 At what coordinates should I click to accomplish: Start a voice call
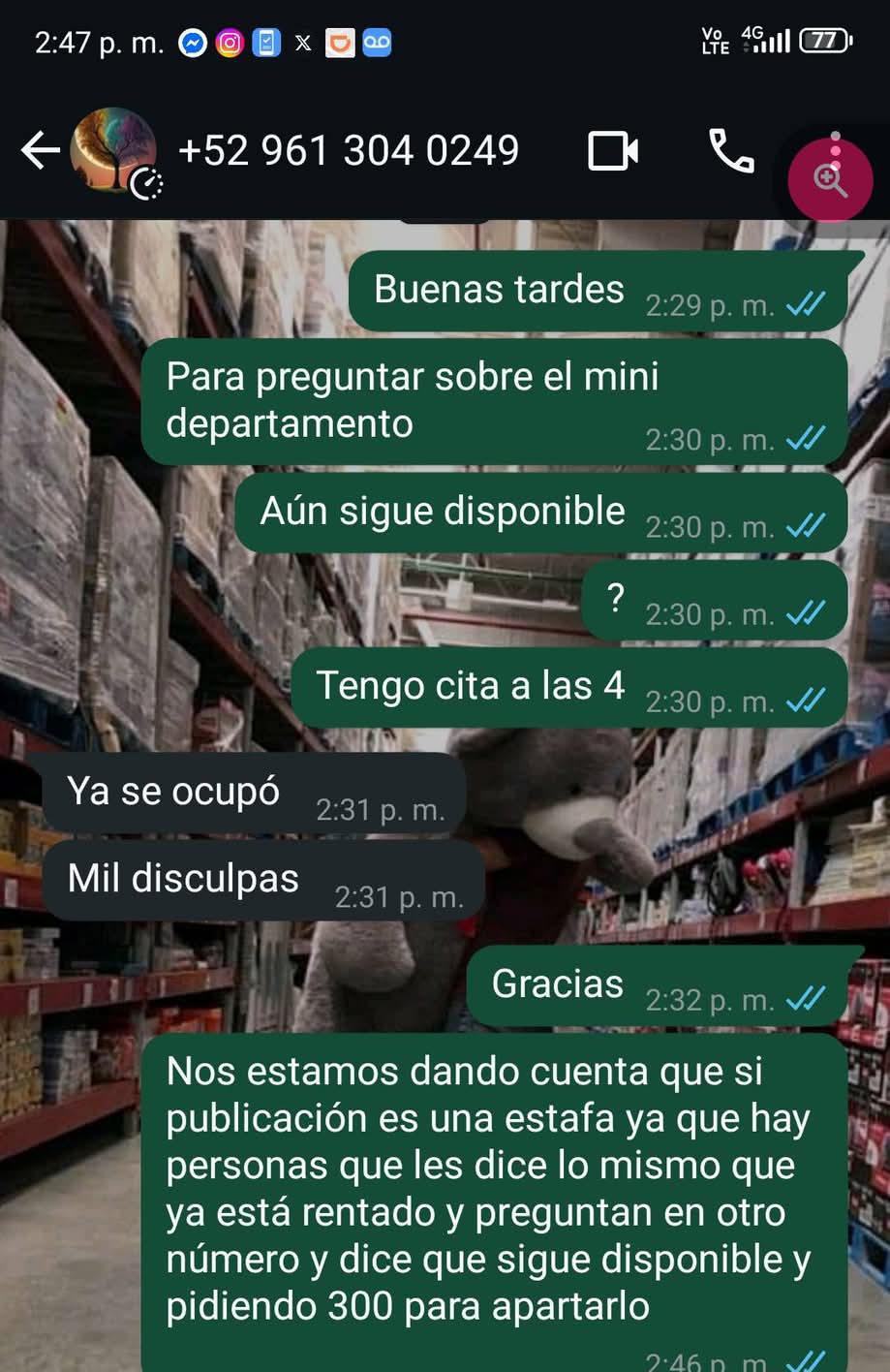731,151
